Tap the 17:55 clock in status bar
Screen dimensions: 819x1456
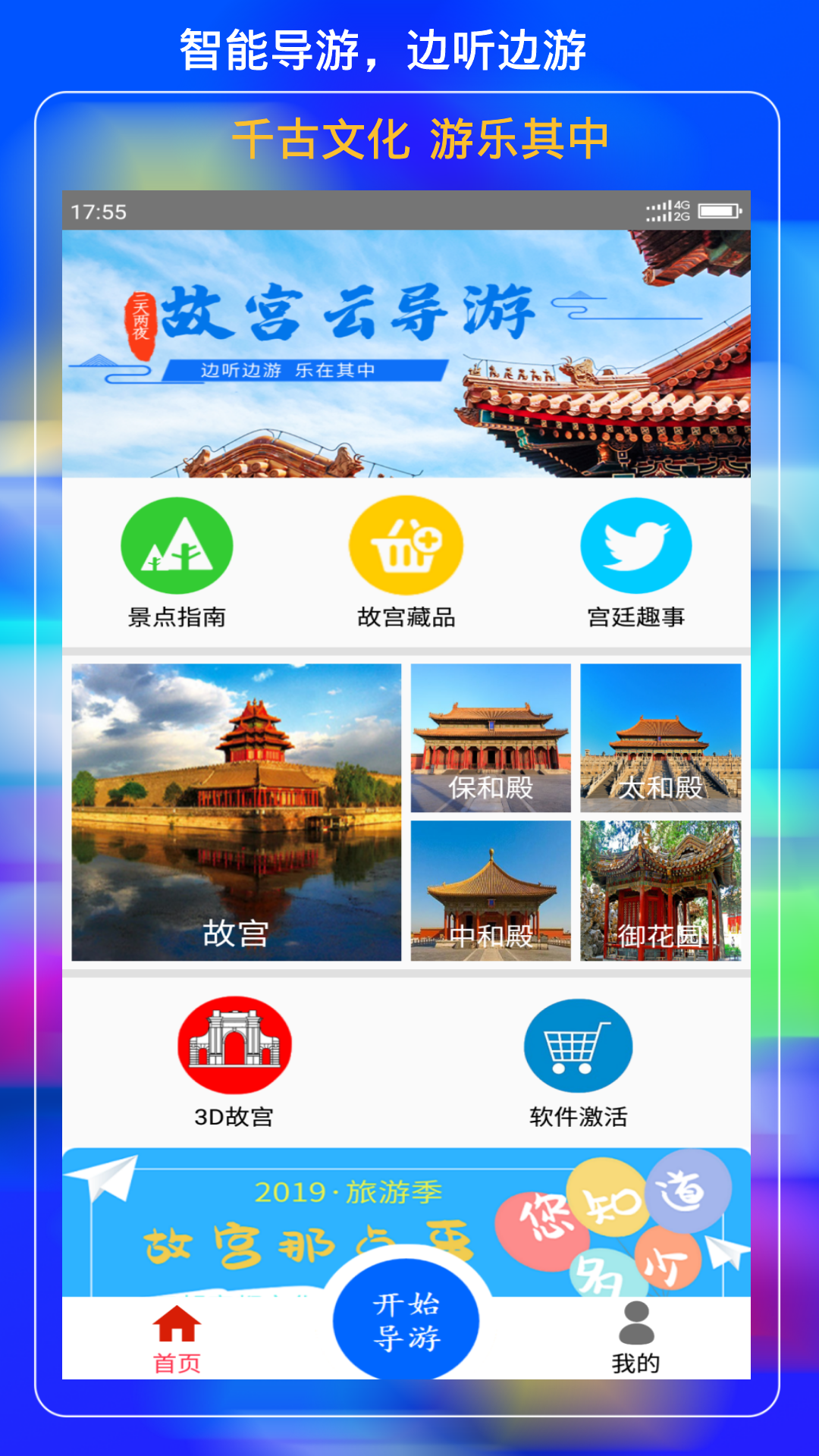tap(99, 212)
